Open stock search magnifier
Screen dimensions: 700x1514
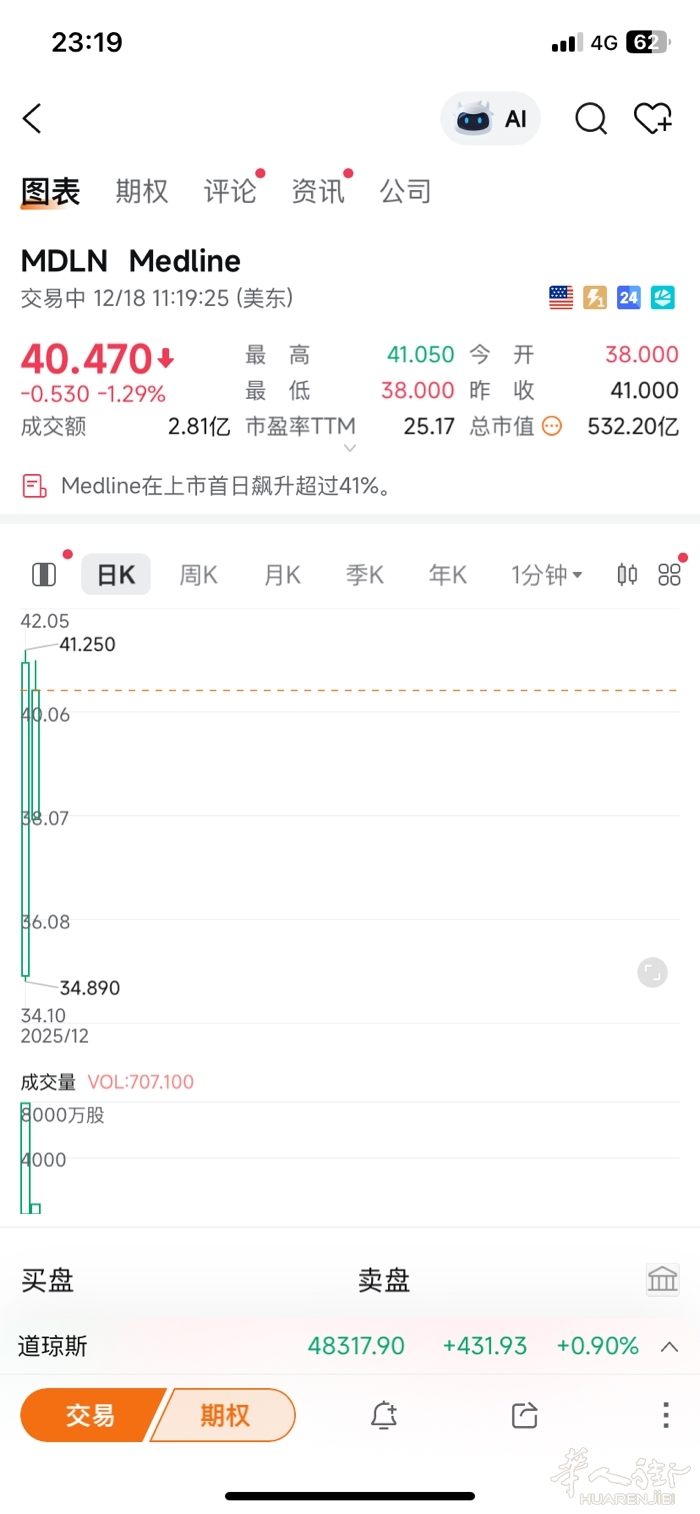590,119
